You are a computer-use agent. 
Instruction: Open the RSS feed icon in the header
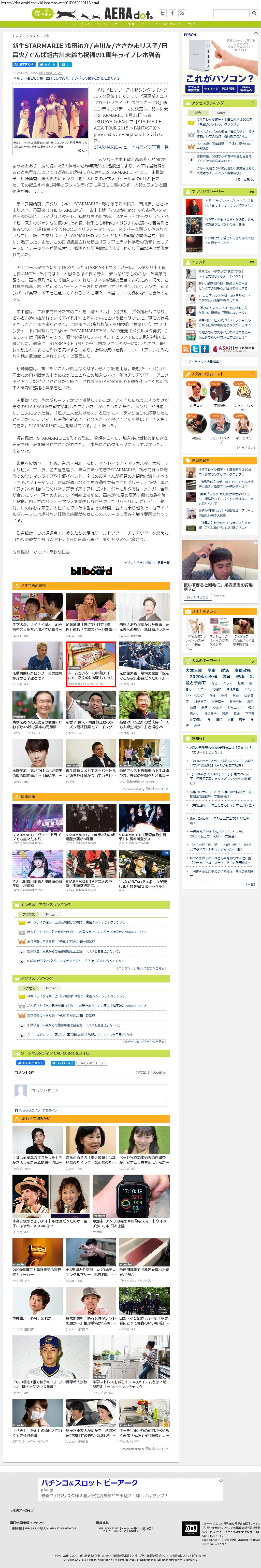click(182, 13)
